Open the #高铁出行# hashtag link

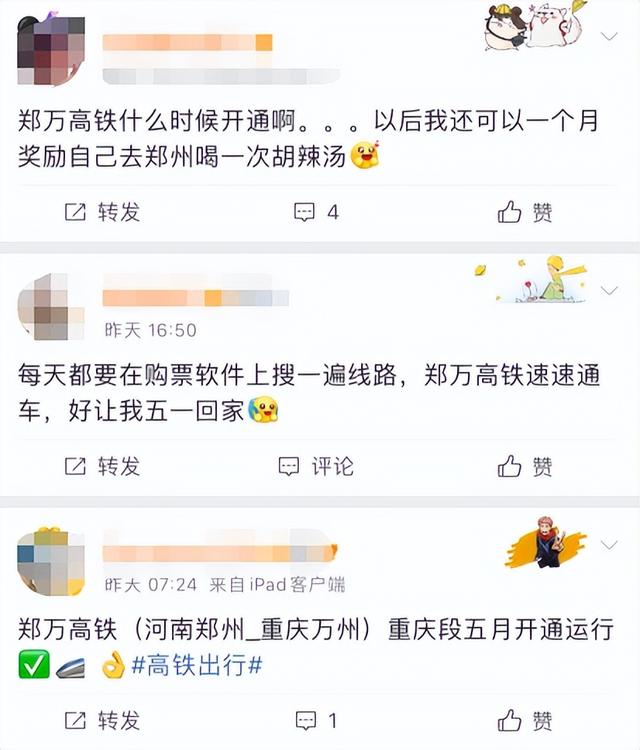click(197, 666)
